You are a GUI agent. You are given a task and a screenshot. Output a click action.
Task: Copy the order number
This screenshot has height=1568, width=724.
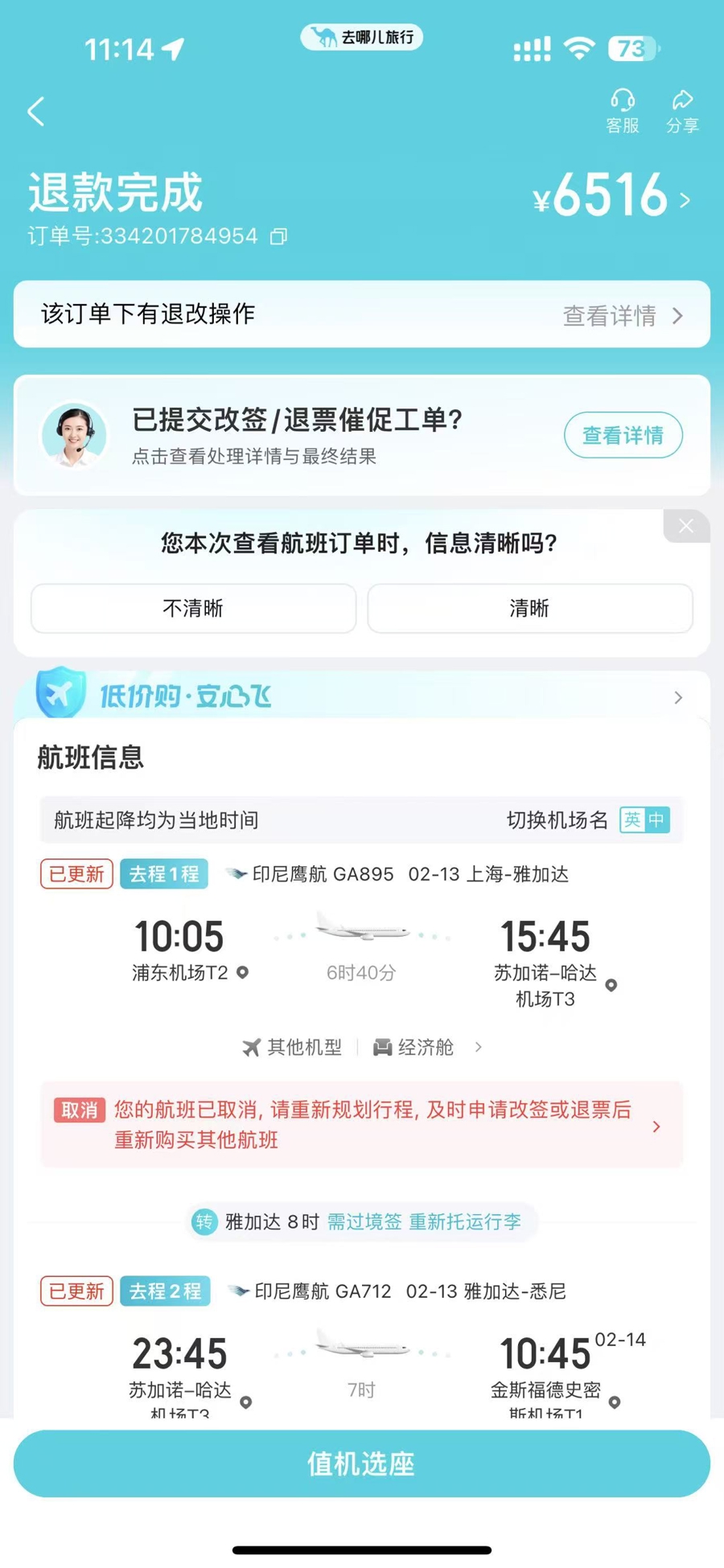(x=278, y=236)
